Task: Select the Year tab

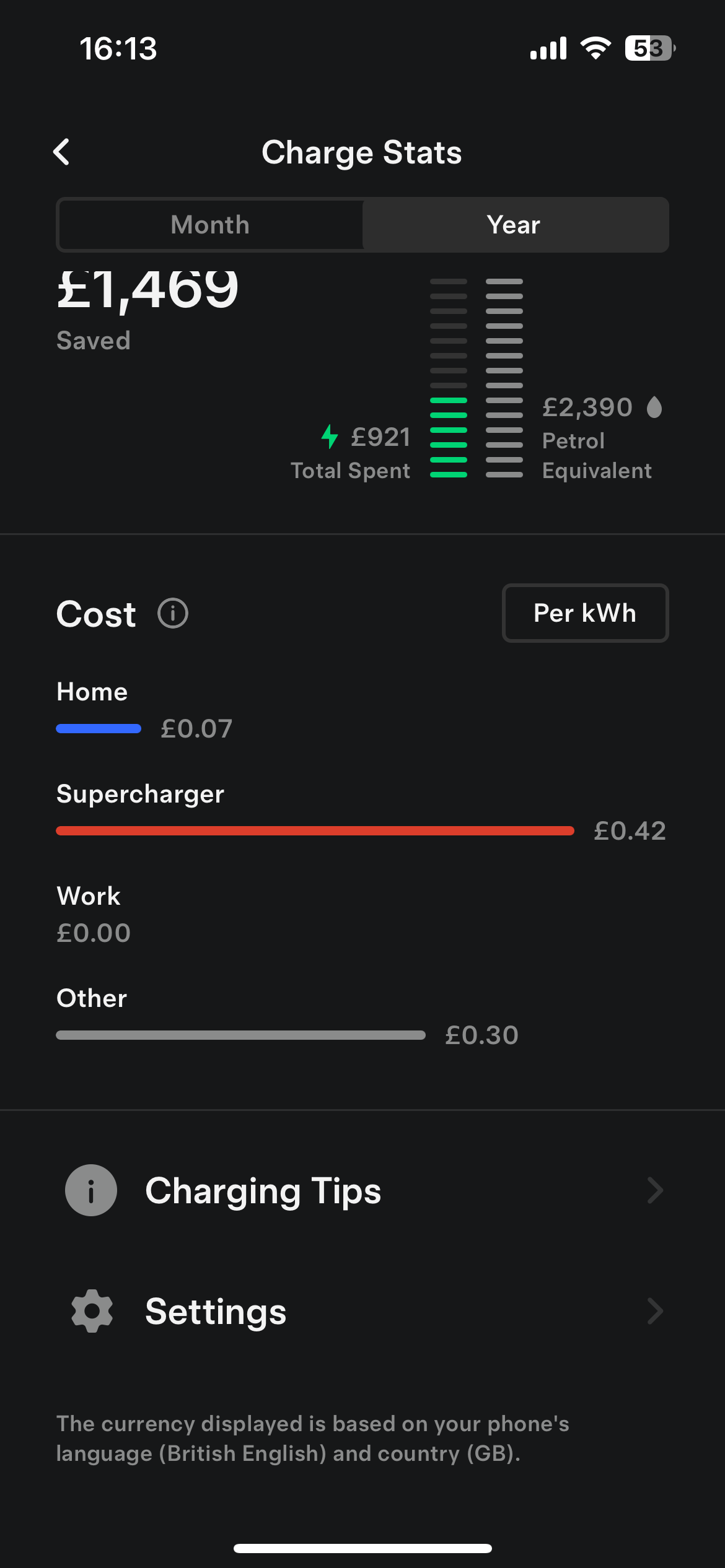Action: point(514,225)
